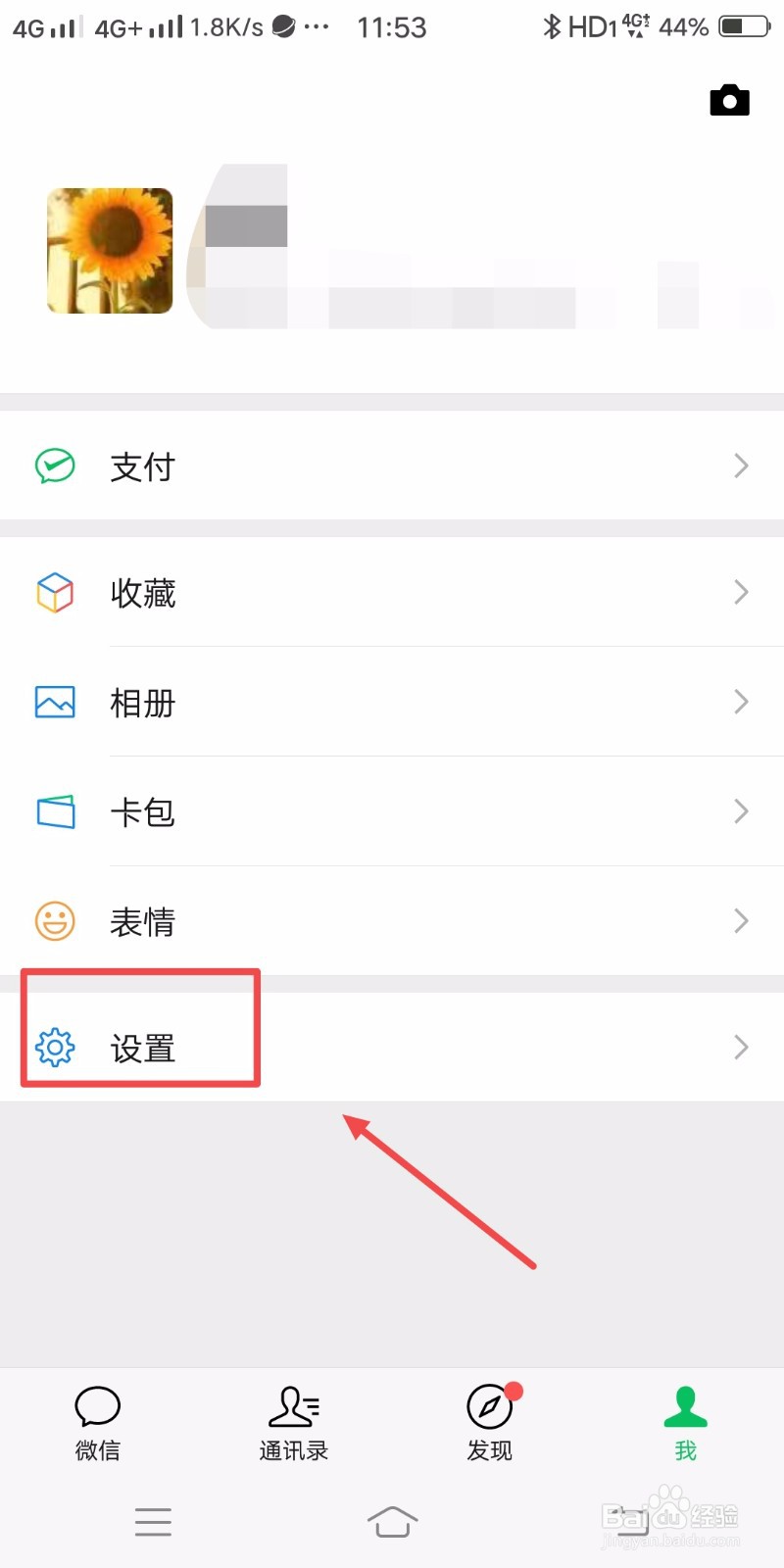Select the Settings gear icon
The width and height of the screenshot is (784, 1568).
tap(56, 1048)
